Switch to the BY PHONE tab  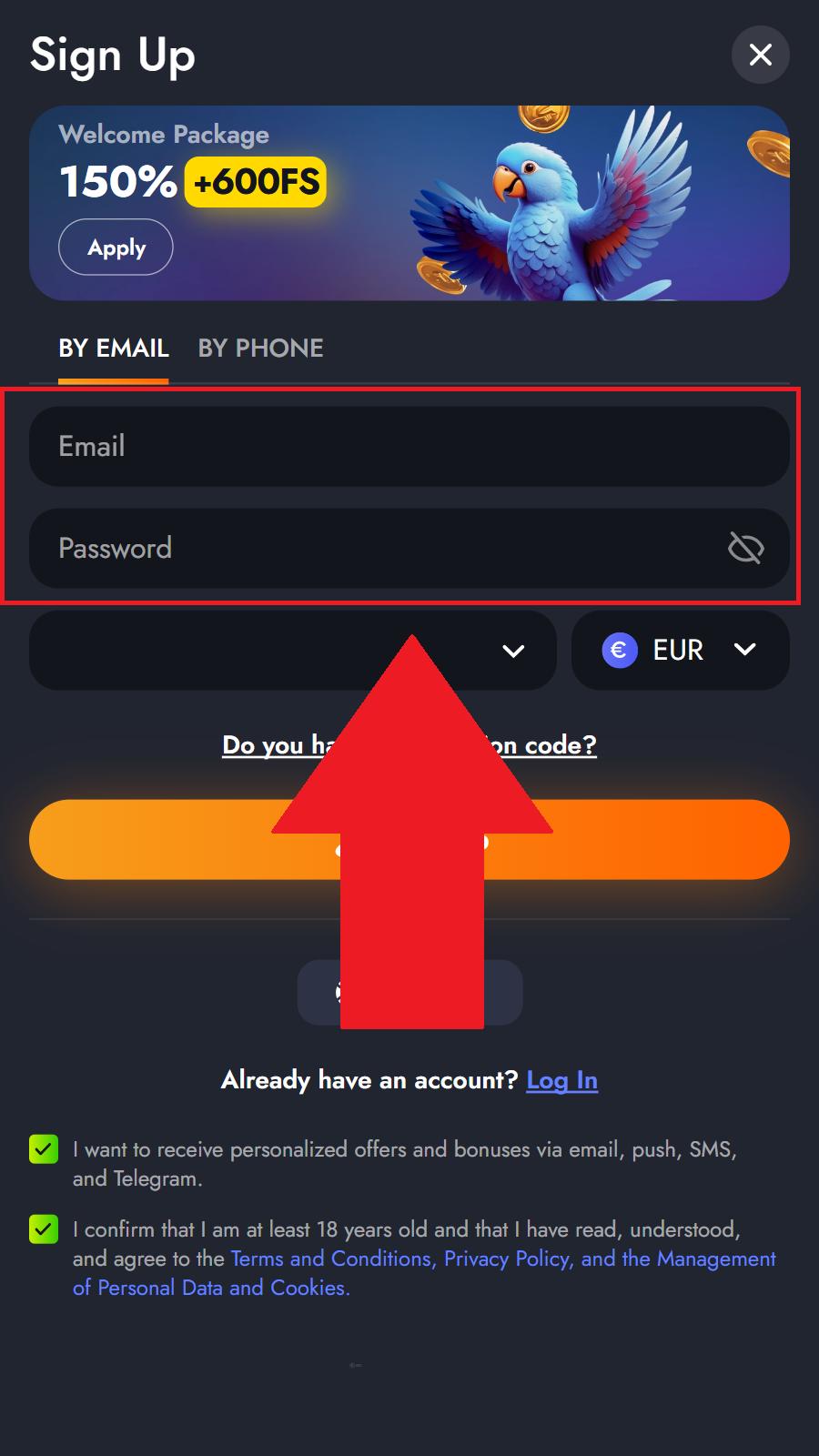pos(260,349)
